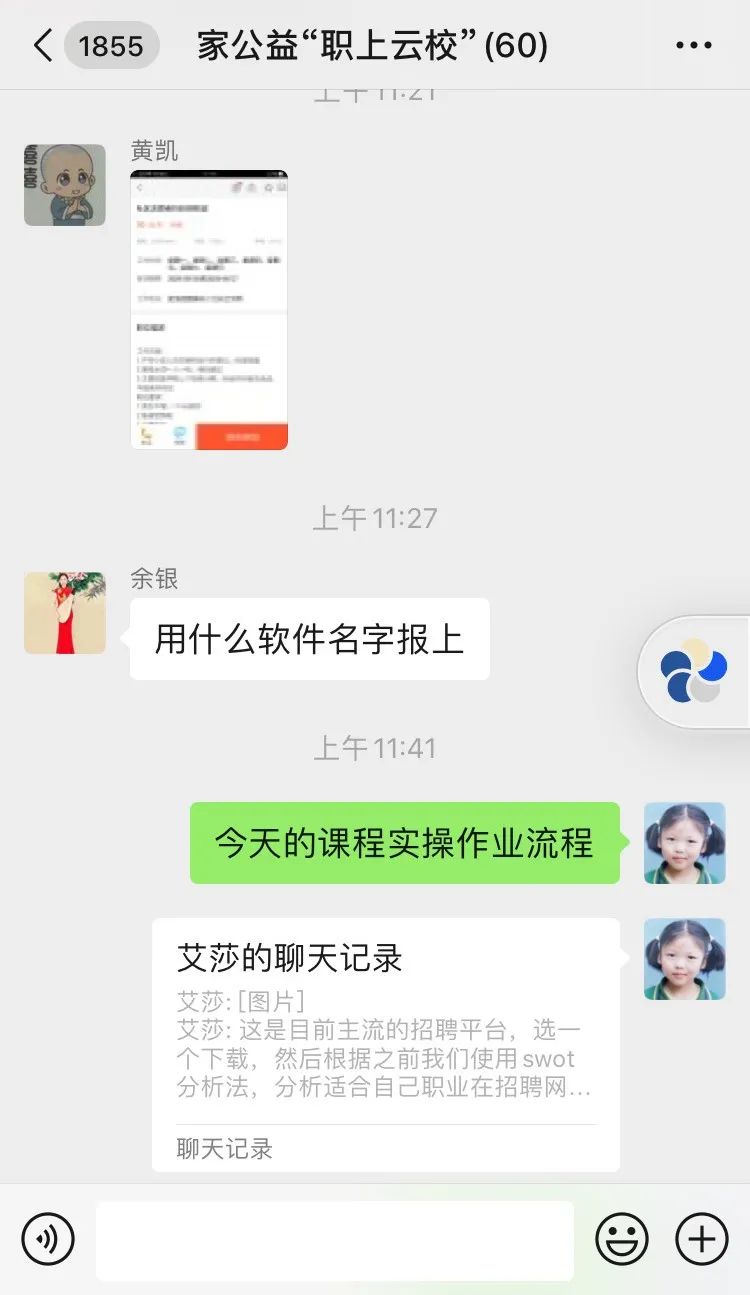This screenshot has width=750, height=1295.
Task: Open the 艾莎的聊天记录 forwarded chat card
Action: coord(385,1044)
